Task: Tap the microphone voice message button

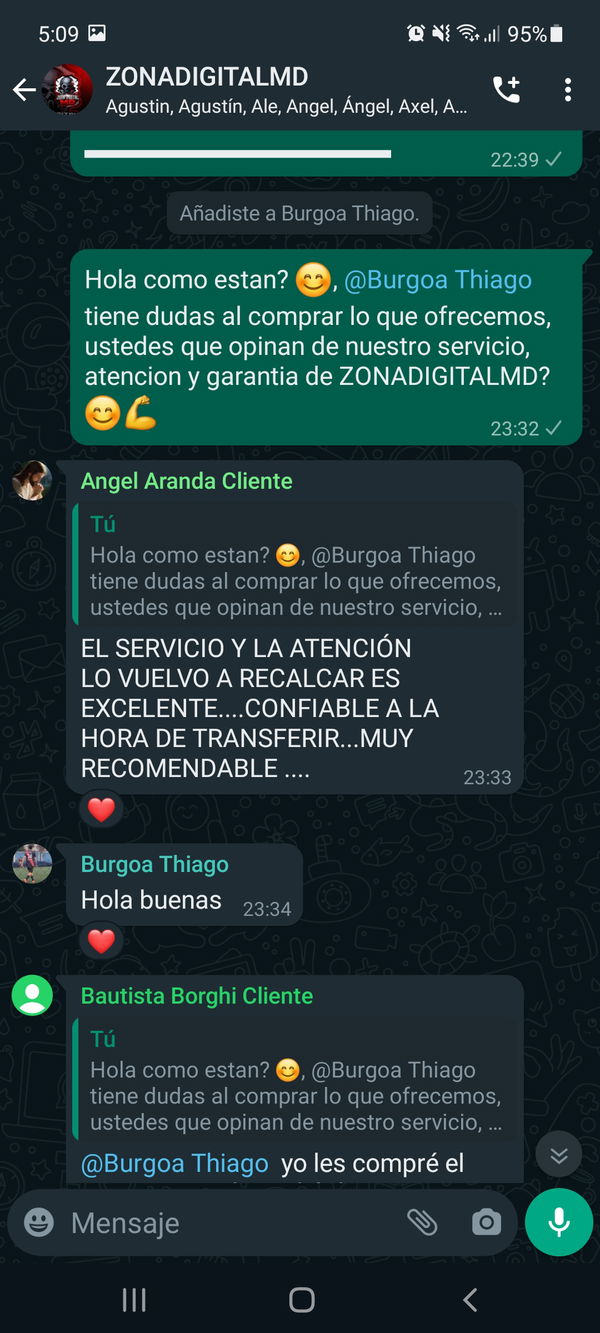Action: click(x=559, y=1222)
